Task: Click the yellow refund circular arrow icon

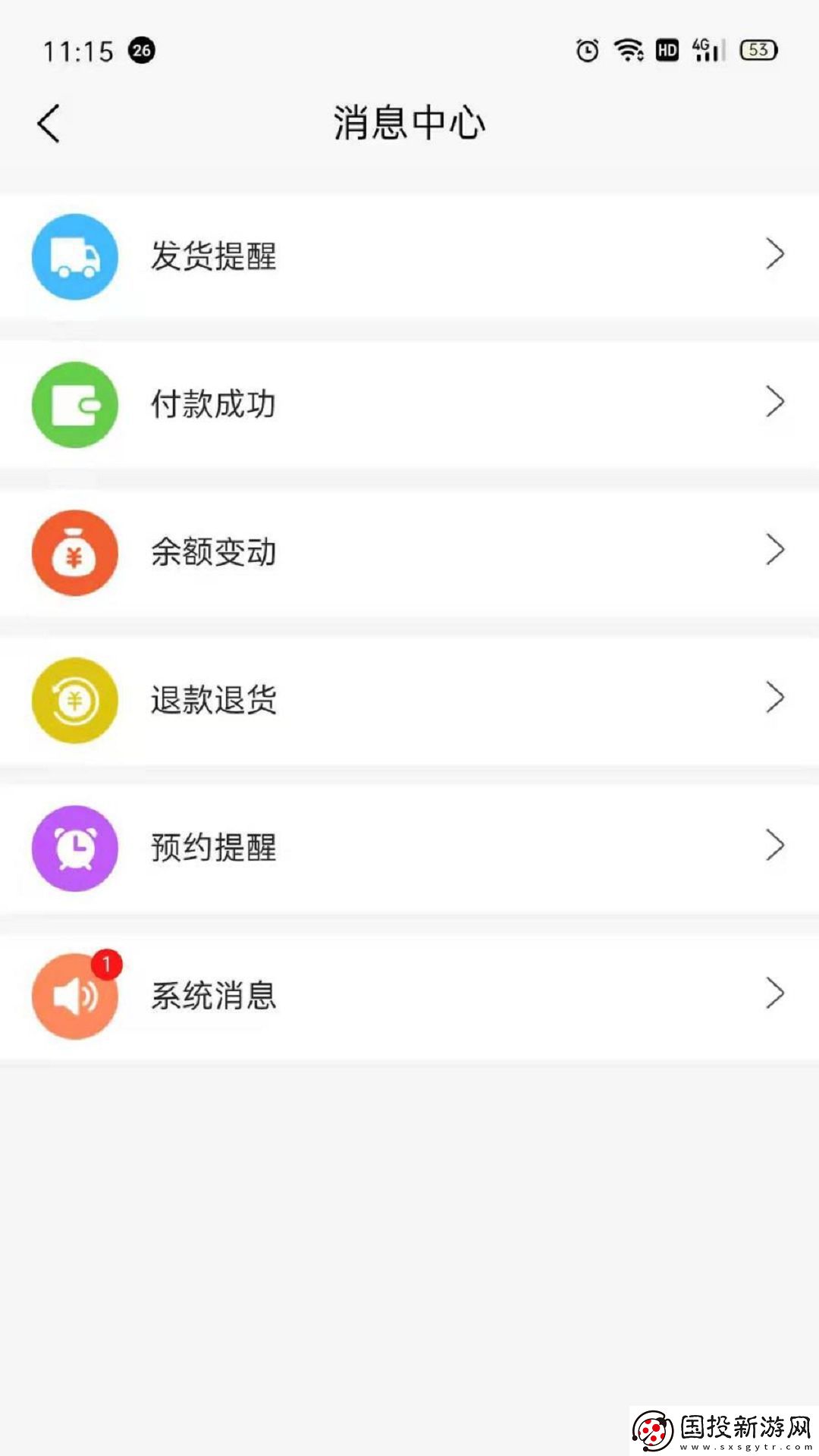Action: click(x=74, y=700)
